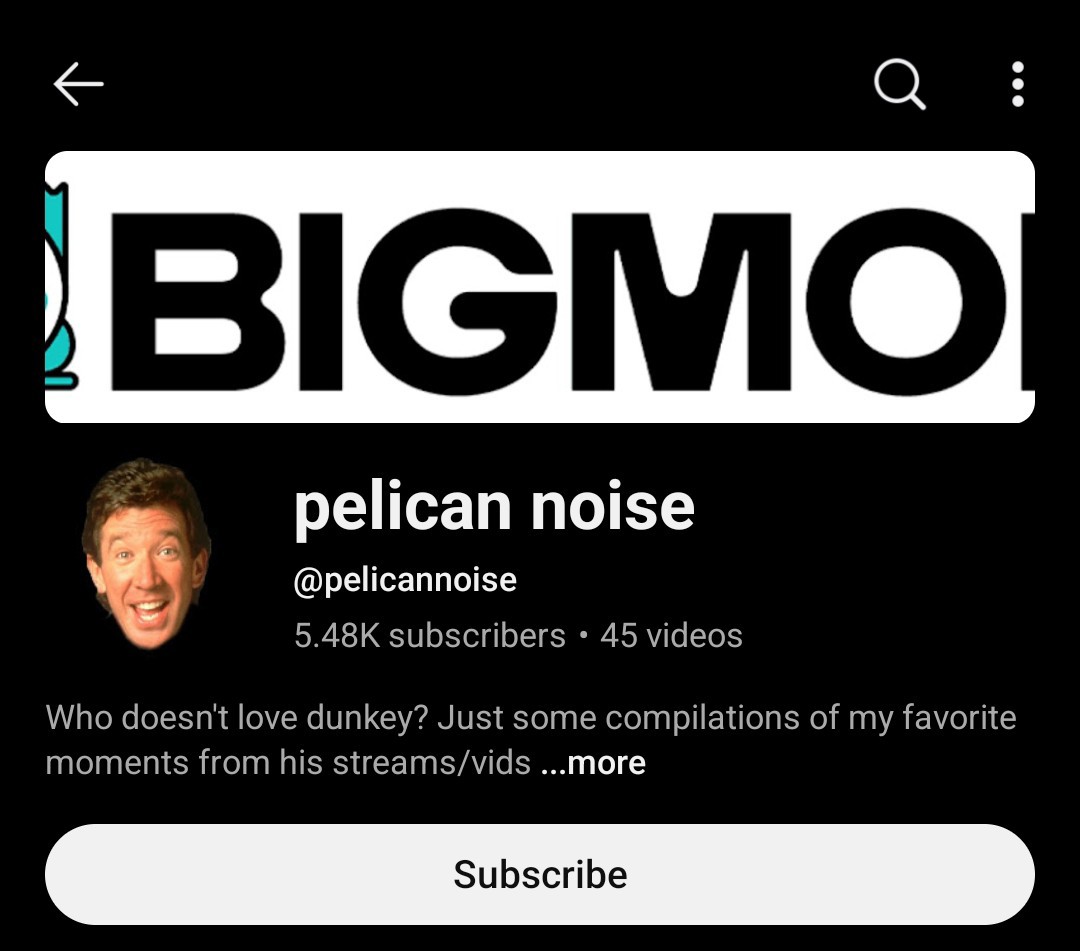Search within the pelican noise channel
Viewport: 1080px width, 951px height.
pyautogui.click(x=899, y=85)
